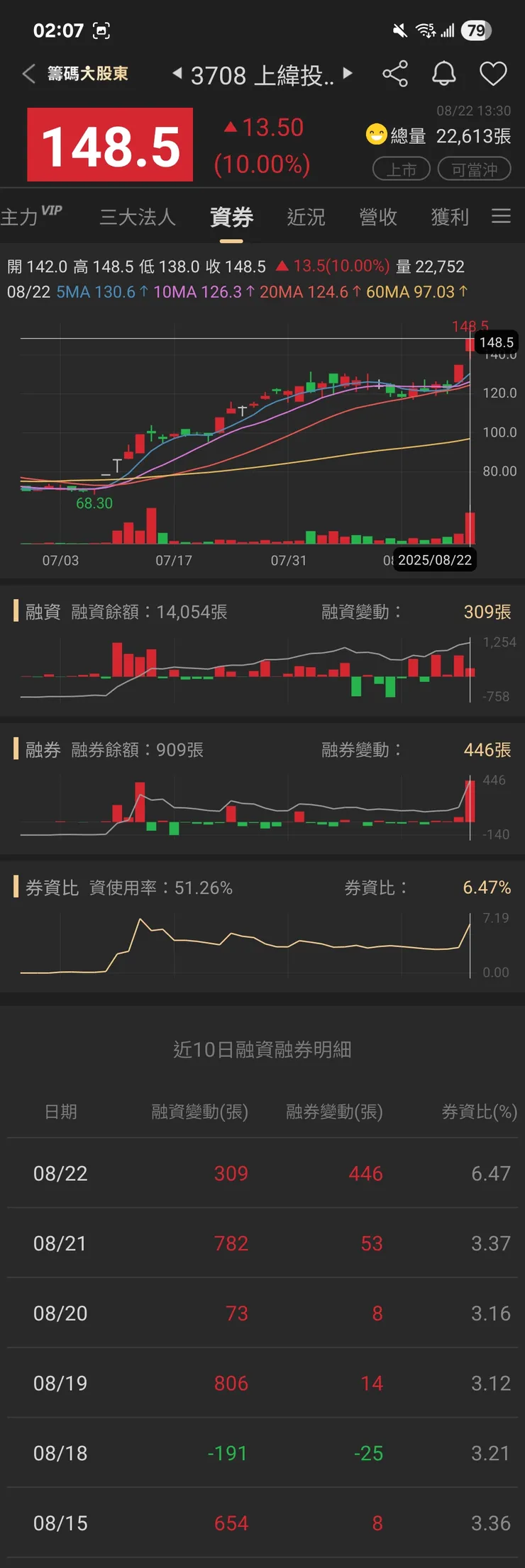Switch to the 主力VIP tab
The image size is (525, 1568).
coord(28,217)
